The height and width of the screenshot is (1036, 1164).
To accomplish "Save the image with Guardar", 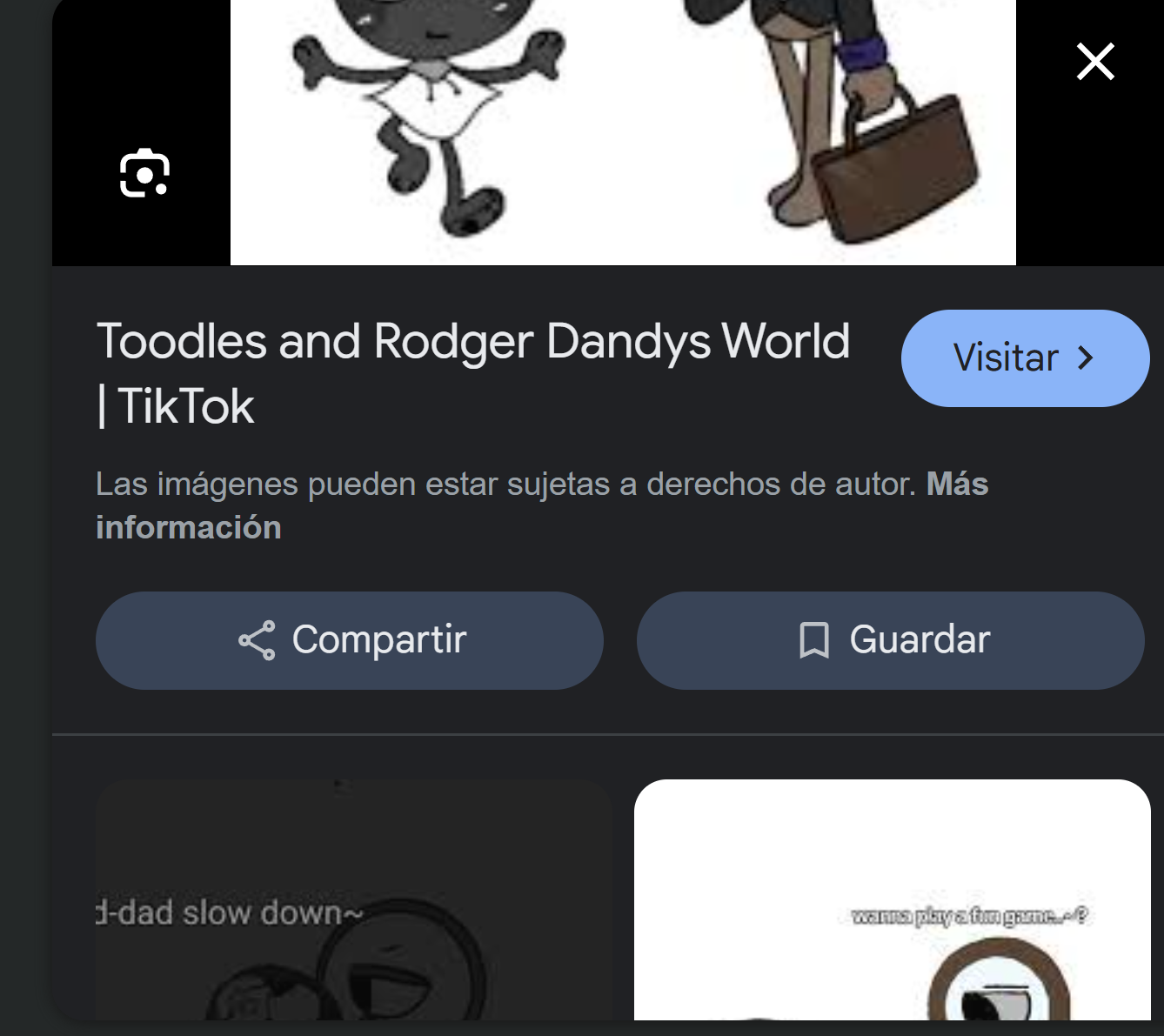I will pyautogui.click(x=890, y=641).
